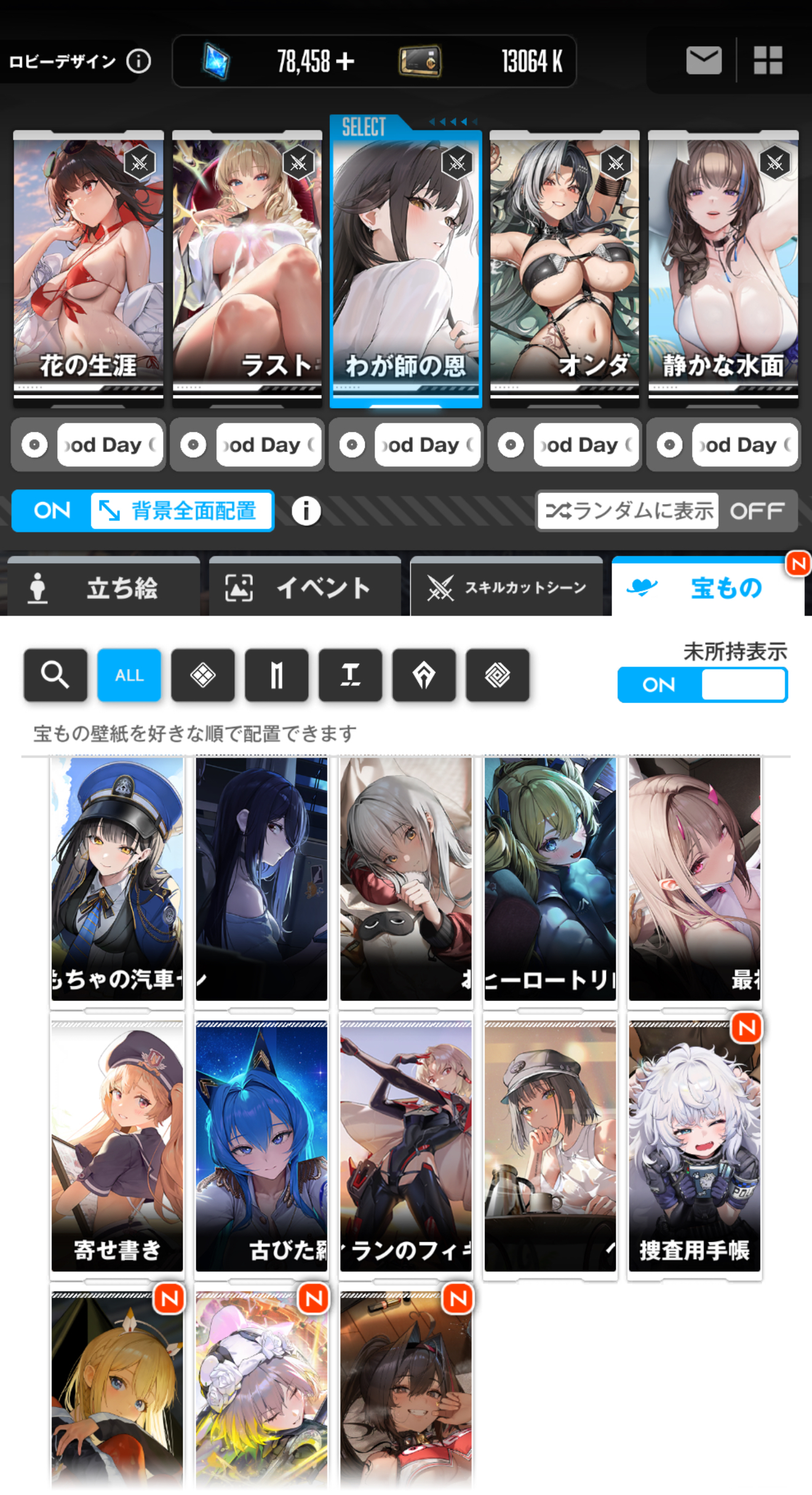Show info about 背景全面配置
The width and height of the screenshot is (812, 1495).
pyautogui.click(x=306, y=511)
